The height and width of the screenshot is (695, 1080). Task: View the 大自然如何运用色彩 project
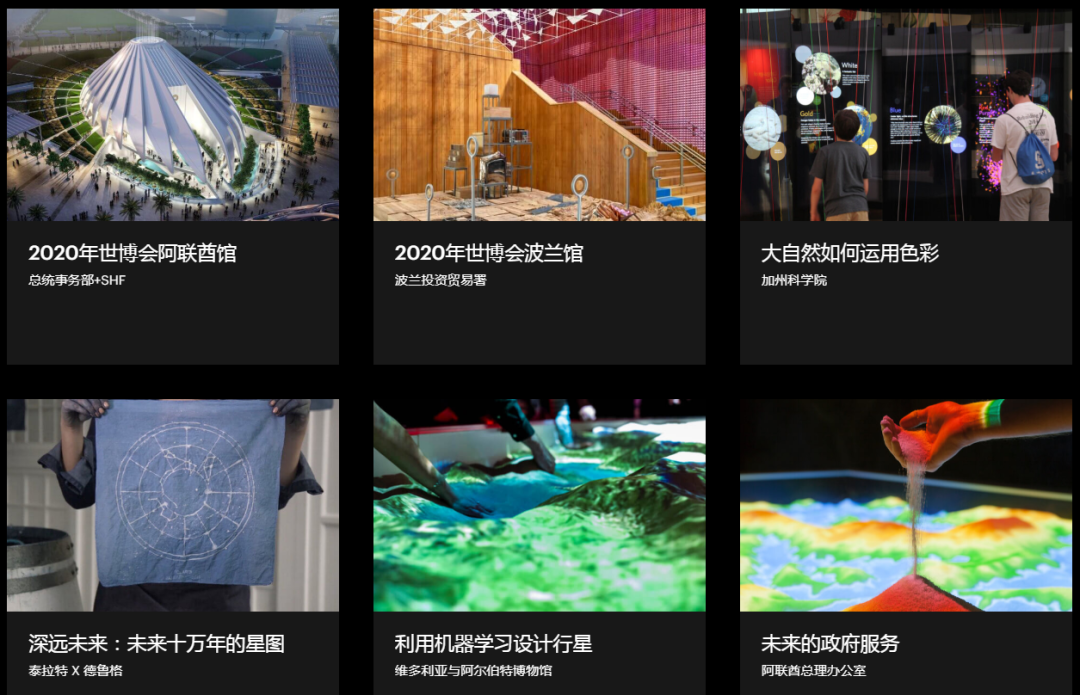850,253
